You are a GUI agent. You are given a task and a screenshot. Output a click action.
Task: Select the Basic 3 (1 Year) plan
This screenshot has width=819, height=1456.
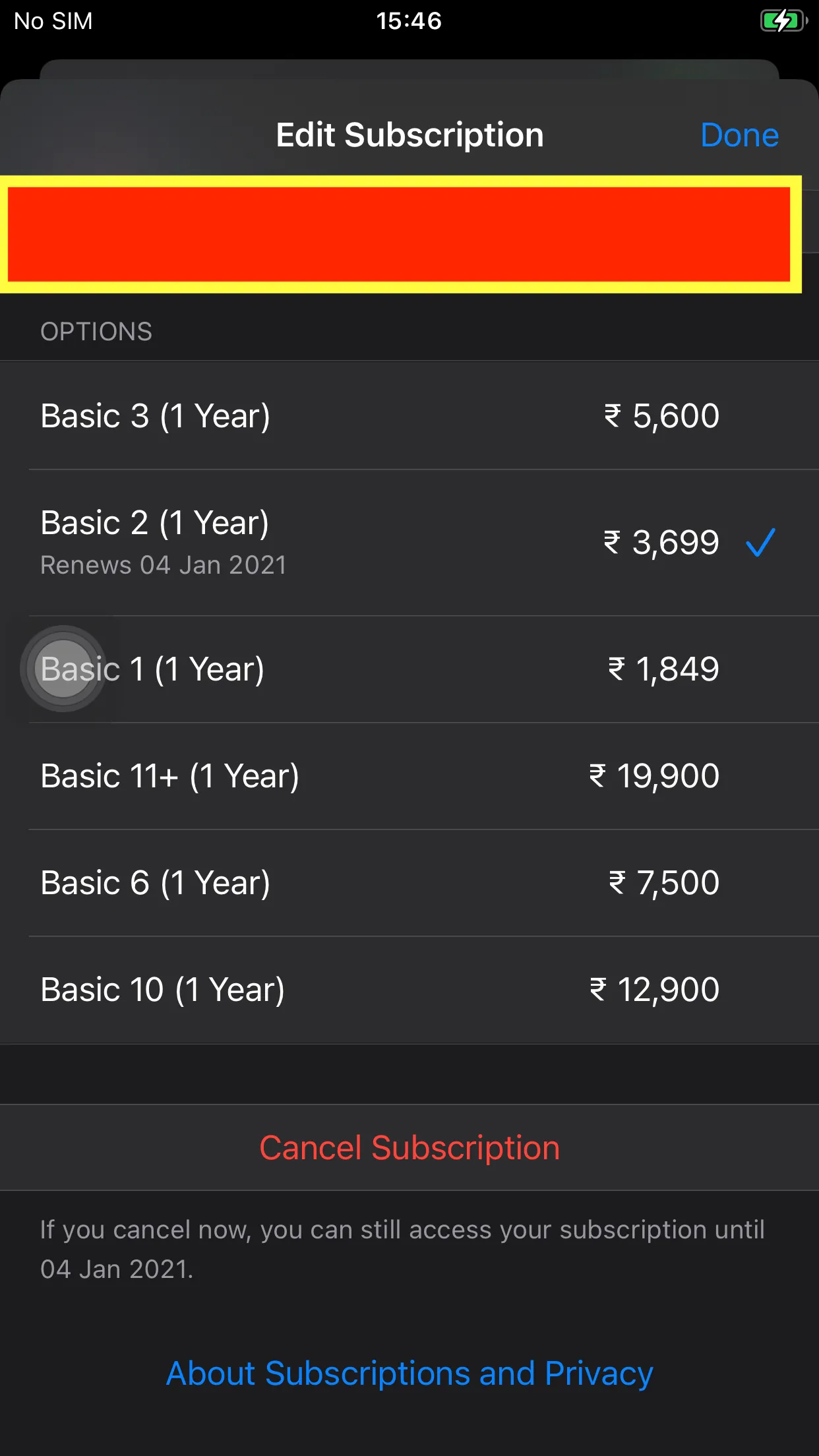pyautogui.click(x=409, y=416)
